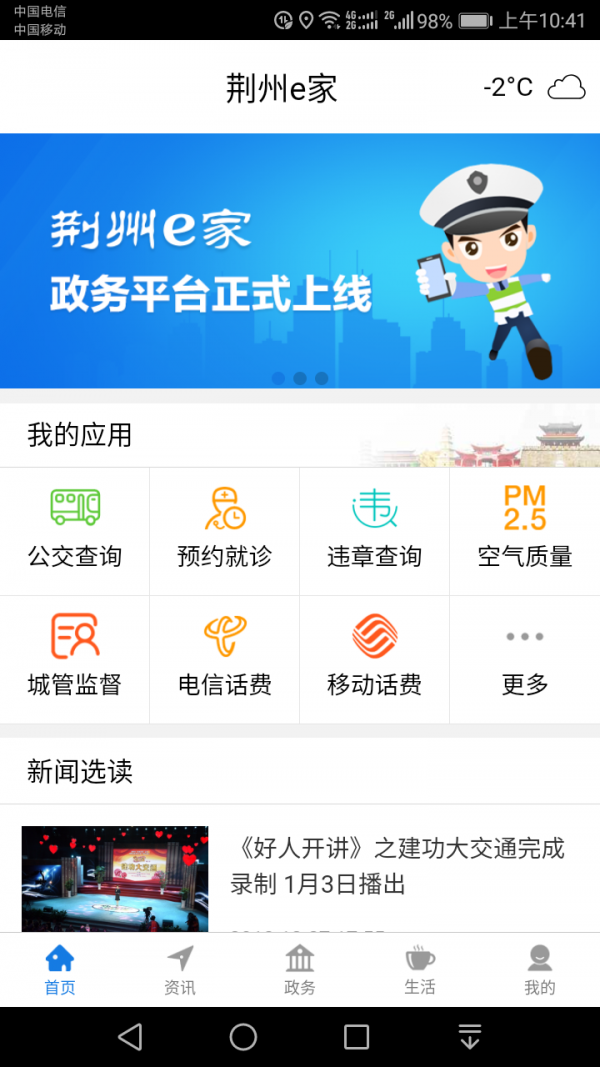Open the 荆州e家 政务平台 banner
Image resolution: width=600 pixels, height=1067 pixels.
[300, 260]
